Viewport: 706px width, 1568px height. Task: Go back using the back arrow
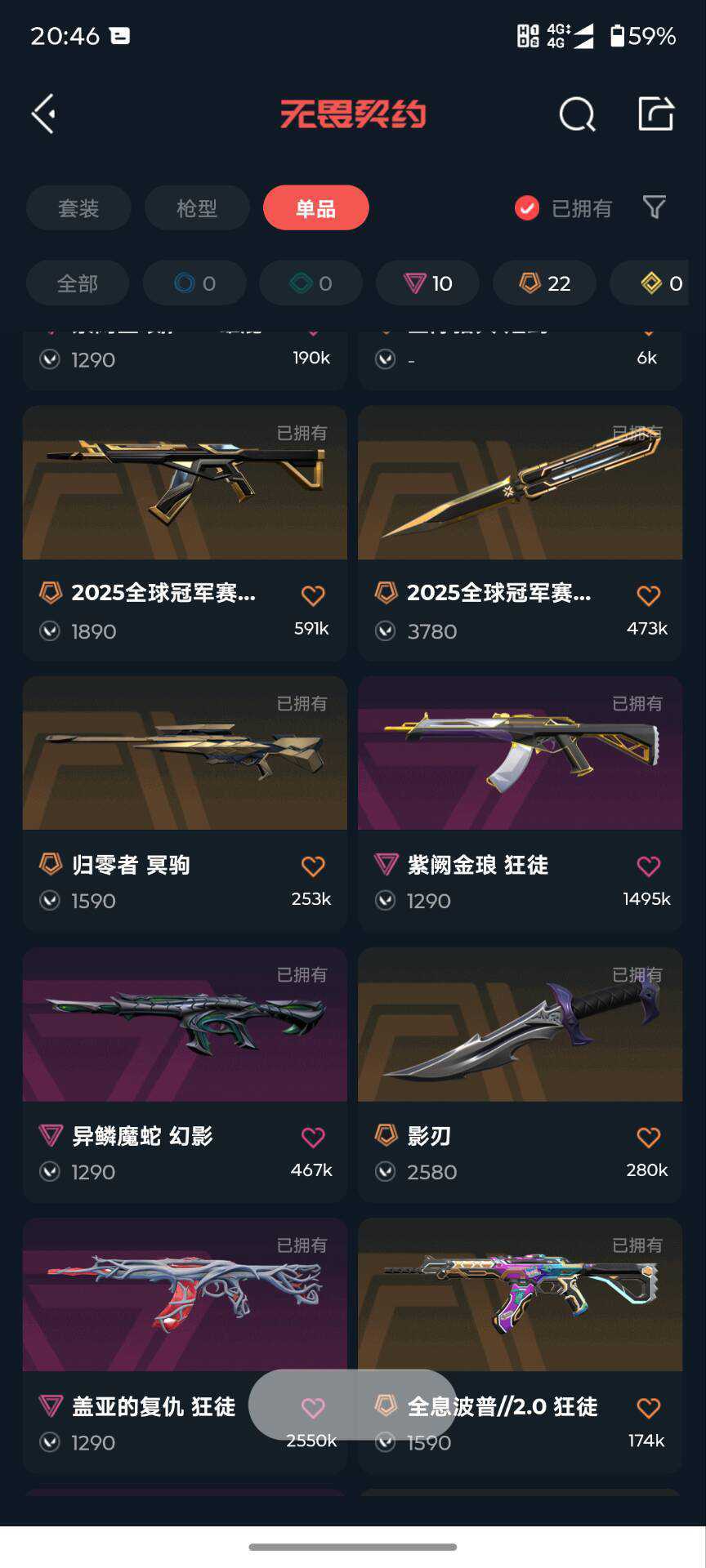pos(42,114)
